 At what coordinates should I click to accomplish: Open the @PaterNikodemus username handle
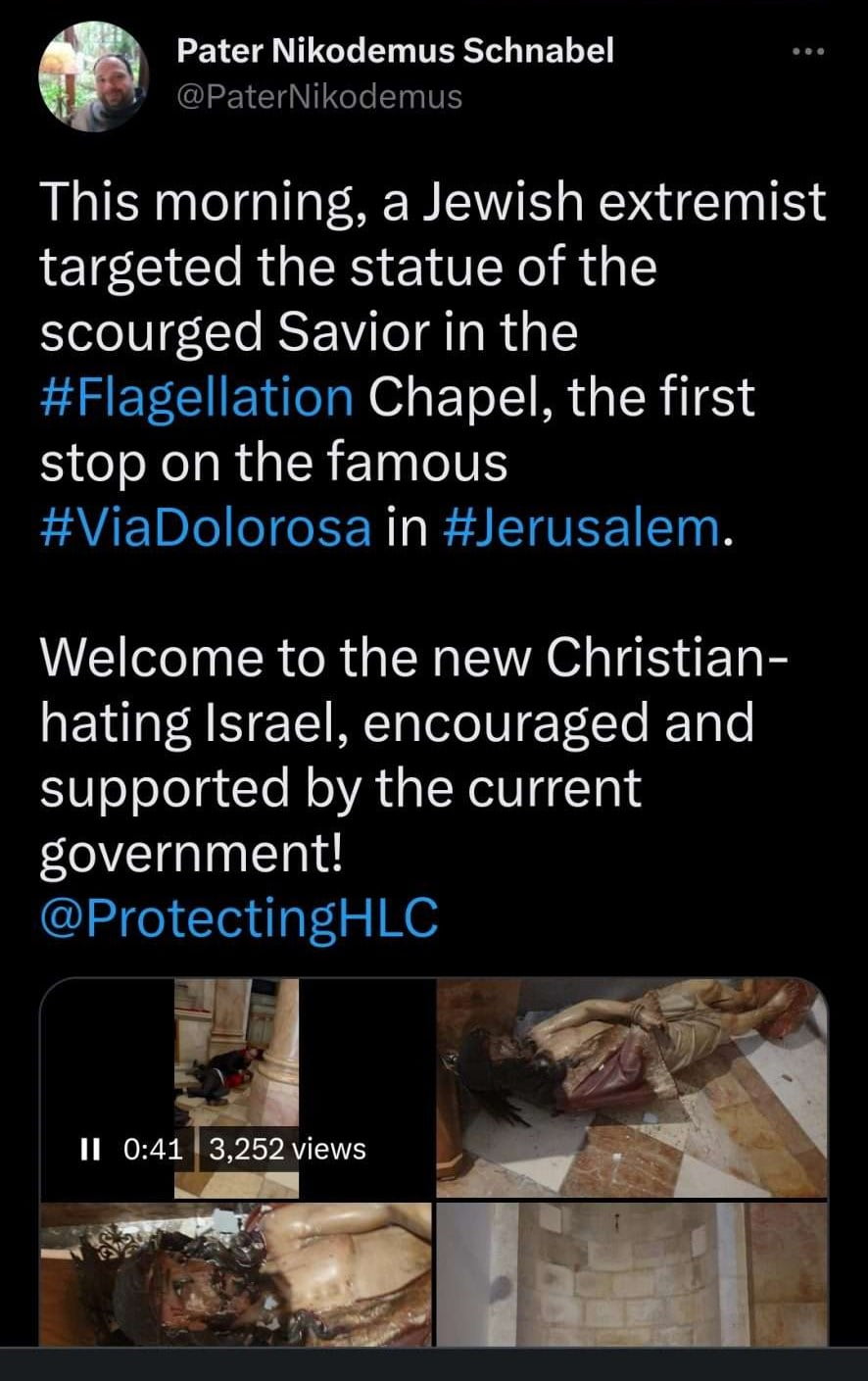coord(318,96)
